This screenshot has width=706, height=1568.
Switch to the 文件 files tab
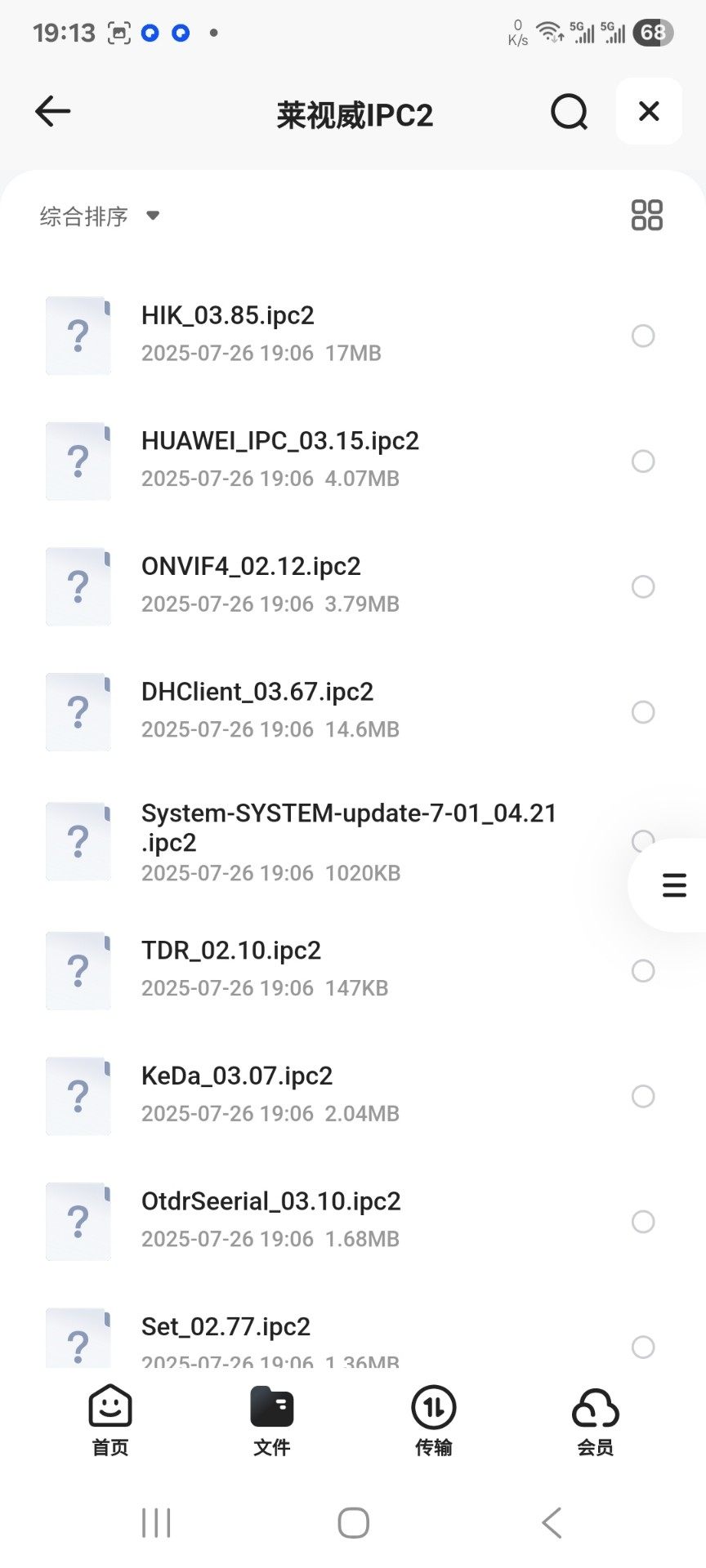click(x=271, y=1420)
